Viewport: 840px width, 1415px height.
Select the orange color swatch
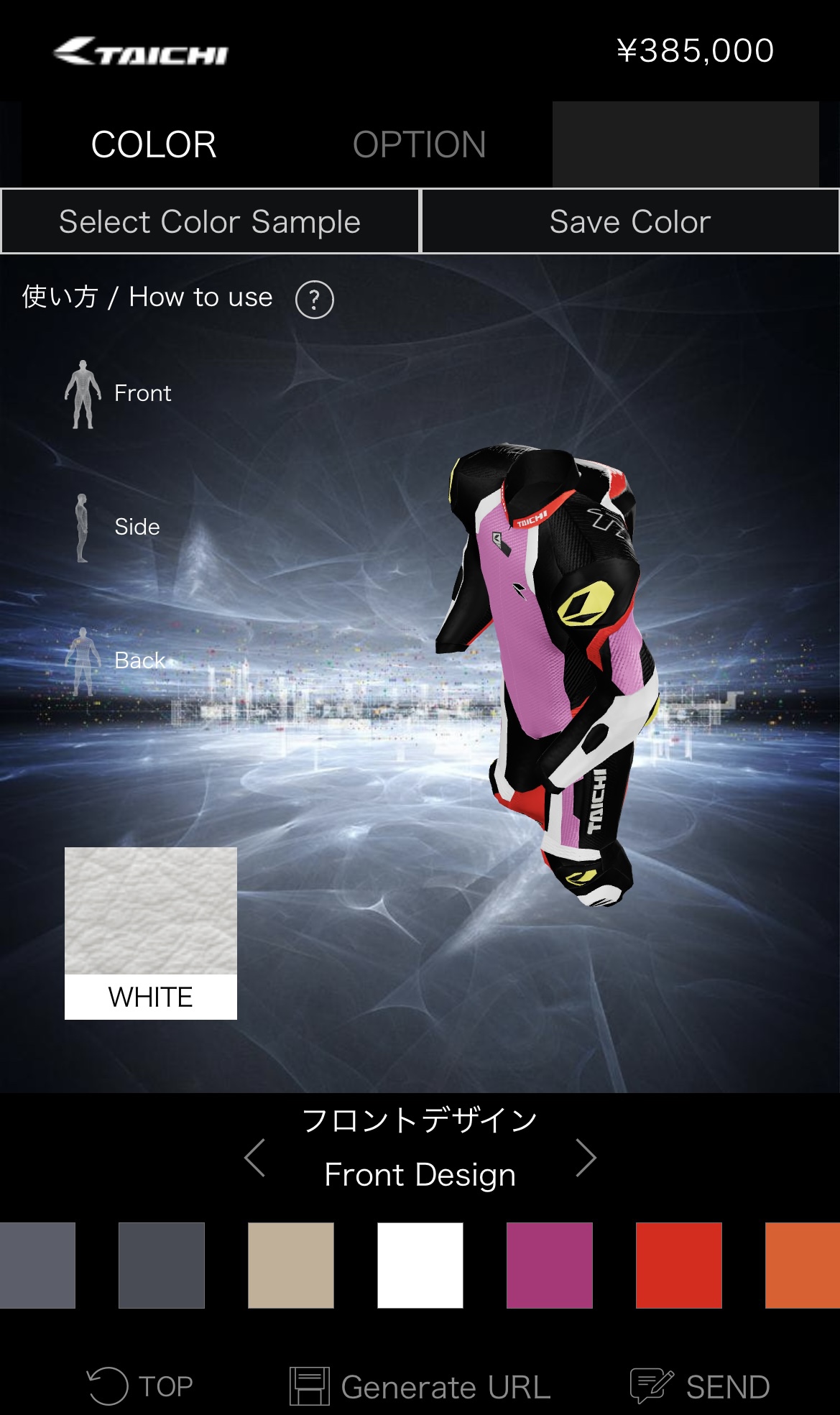[803, 1266]
